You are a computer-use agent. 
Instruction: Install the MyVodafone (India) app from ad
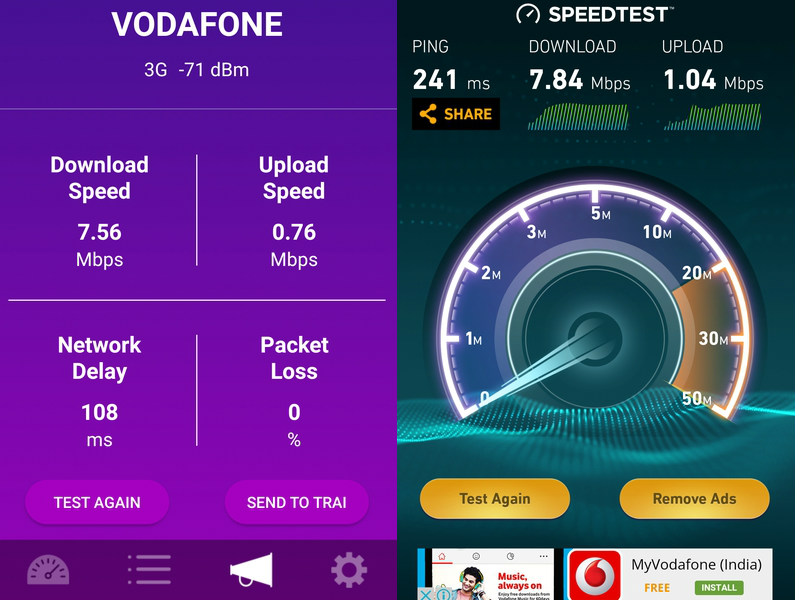(x=718, y=588)
